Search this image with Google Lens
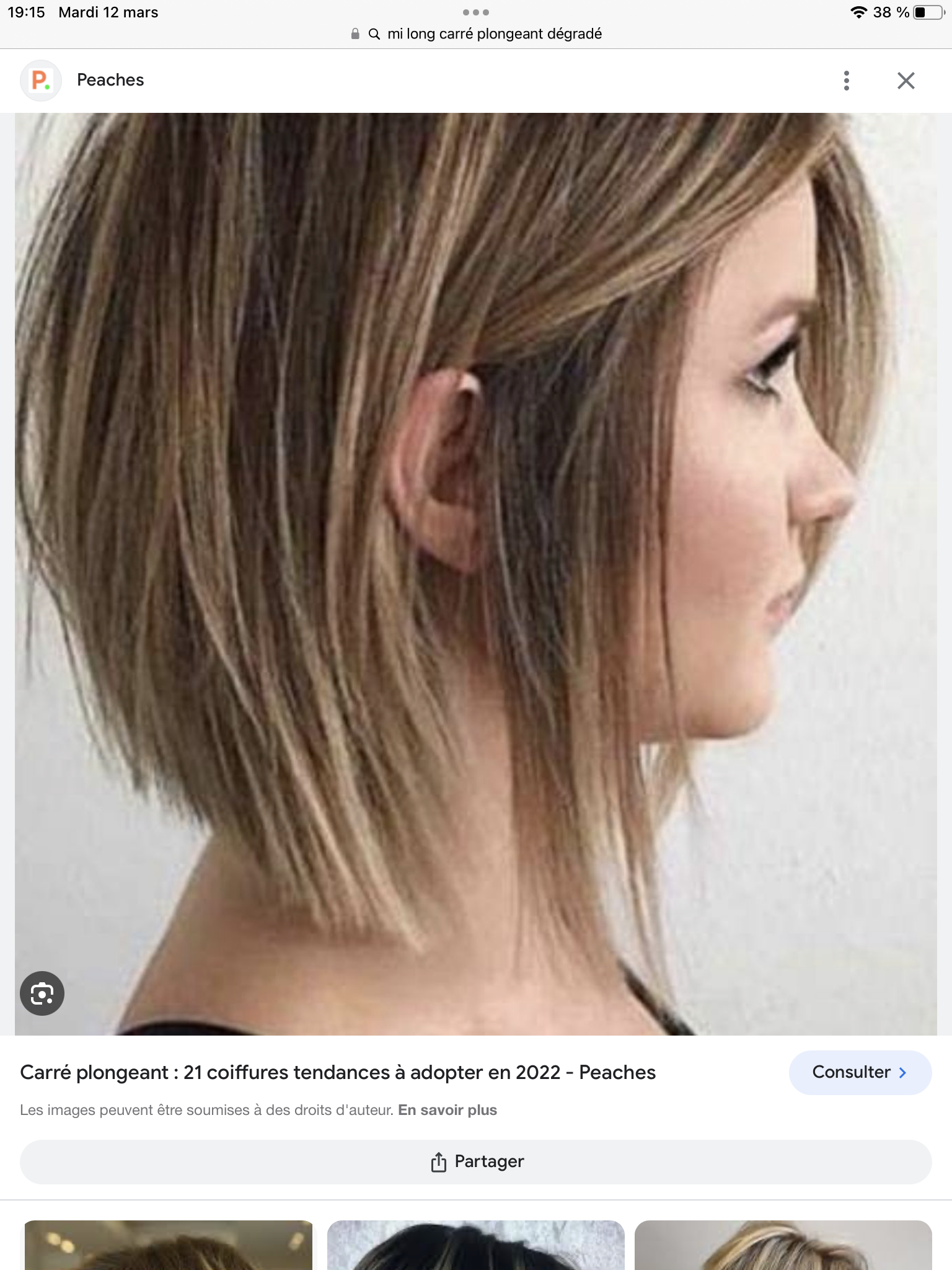952x1270 pixels. [42, 993]
